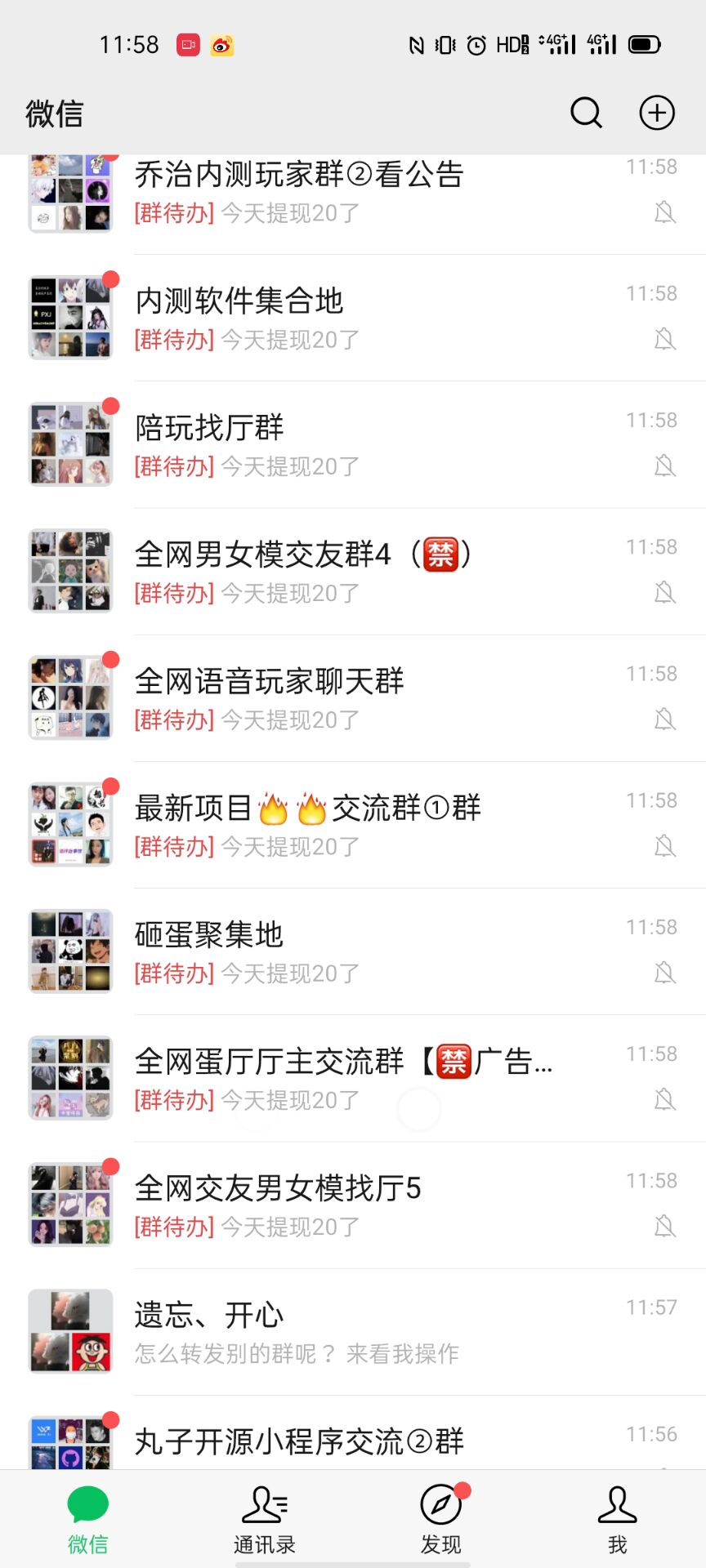Viewport: 706px width, 1568px height.
Task: Open the 乔治内测玩家群②看公告 group chat
Action: (368, 194)
